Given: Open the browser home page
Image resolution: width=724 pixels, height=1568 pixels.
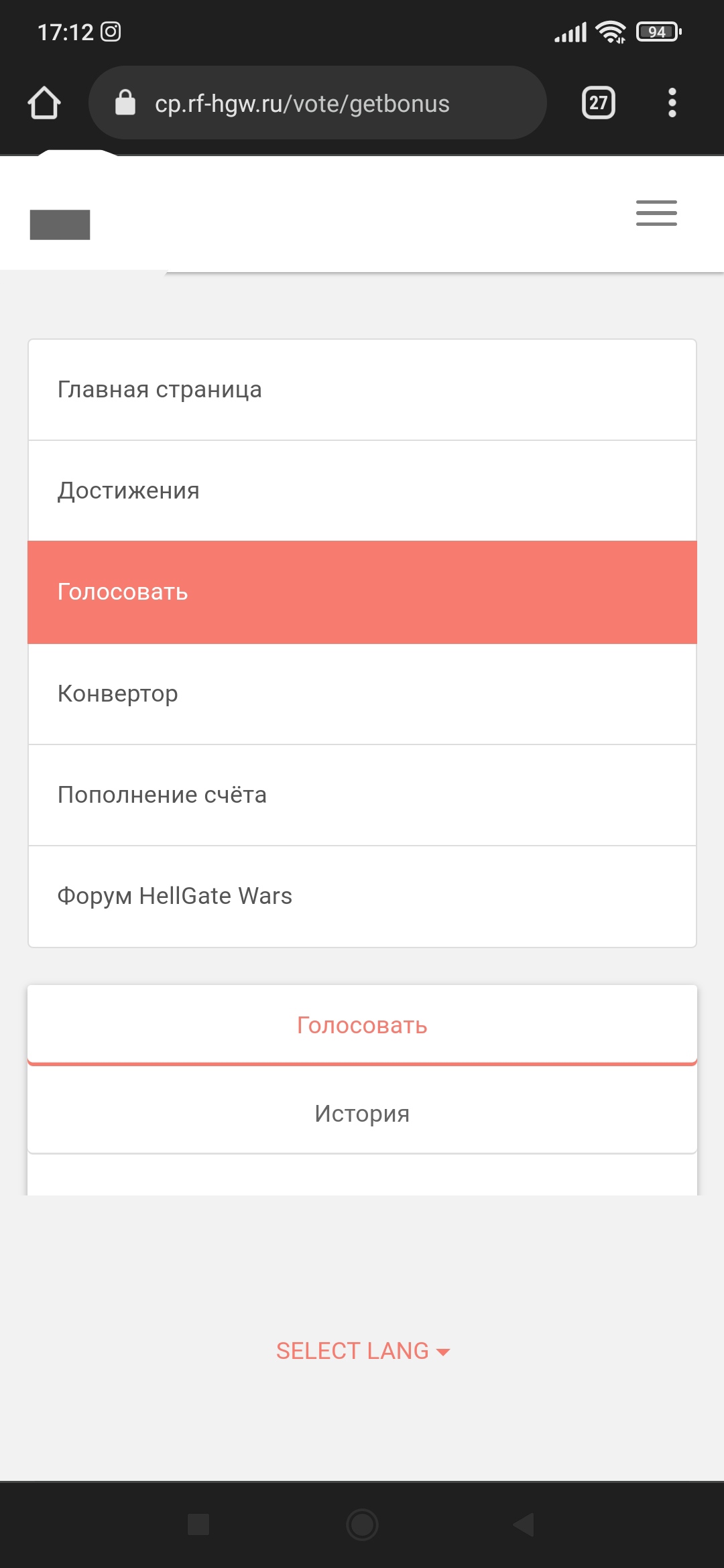Looking at the screenshot, I should coord(44,103).
